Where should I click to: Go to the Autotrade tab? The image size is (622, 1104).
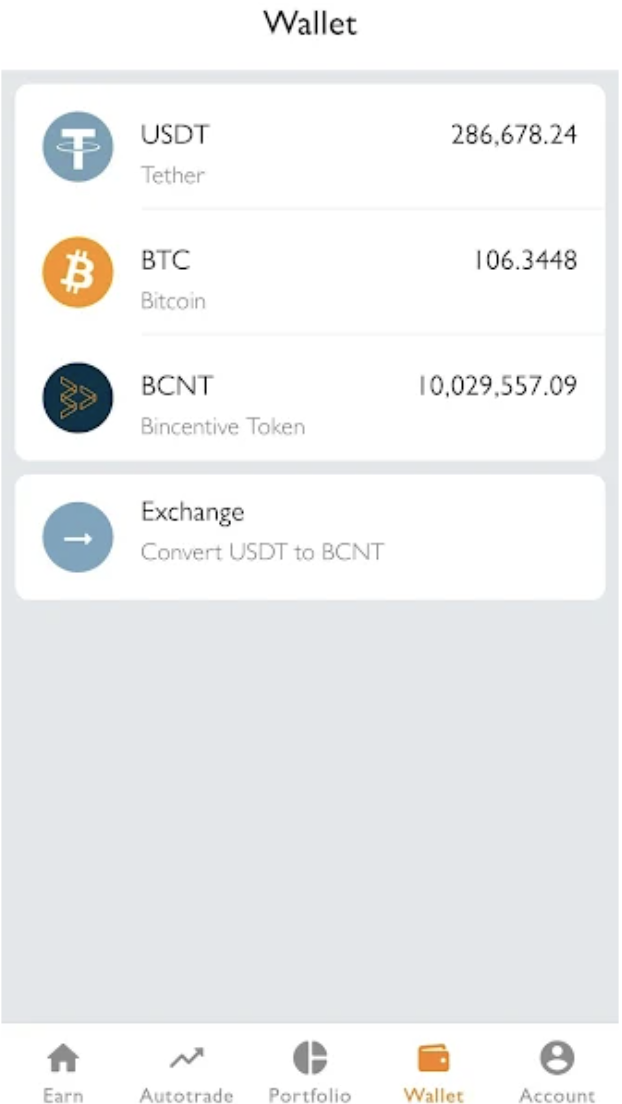(x=186, y=1071)
